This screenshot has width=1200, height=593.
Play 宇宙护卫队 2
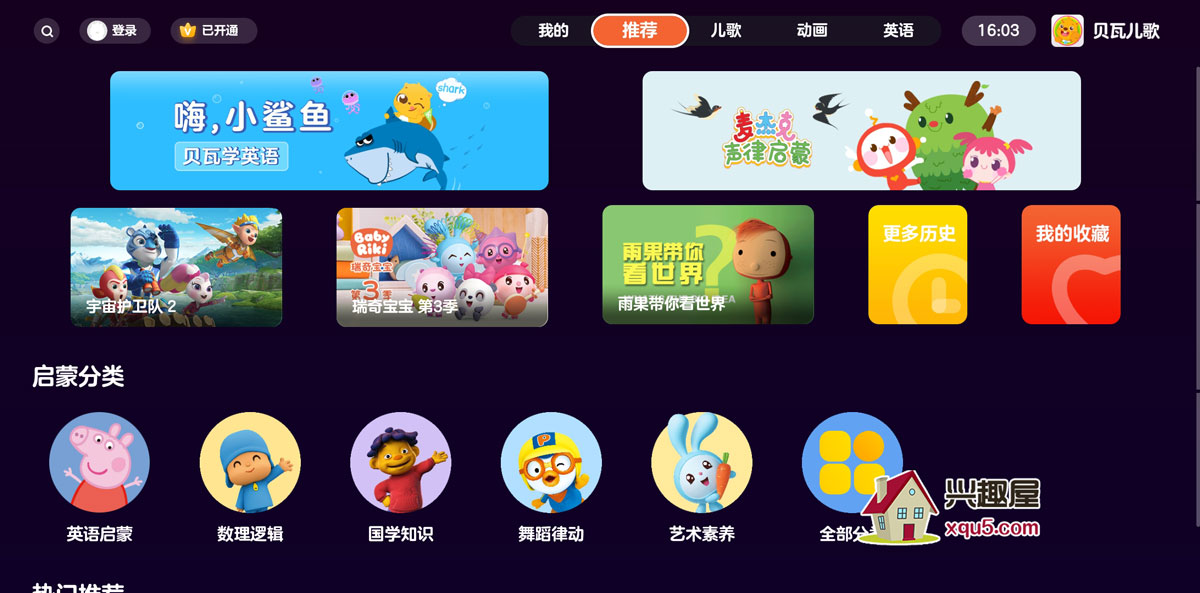(176, 266)
